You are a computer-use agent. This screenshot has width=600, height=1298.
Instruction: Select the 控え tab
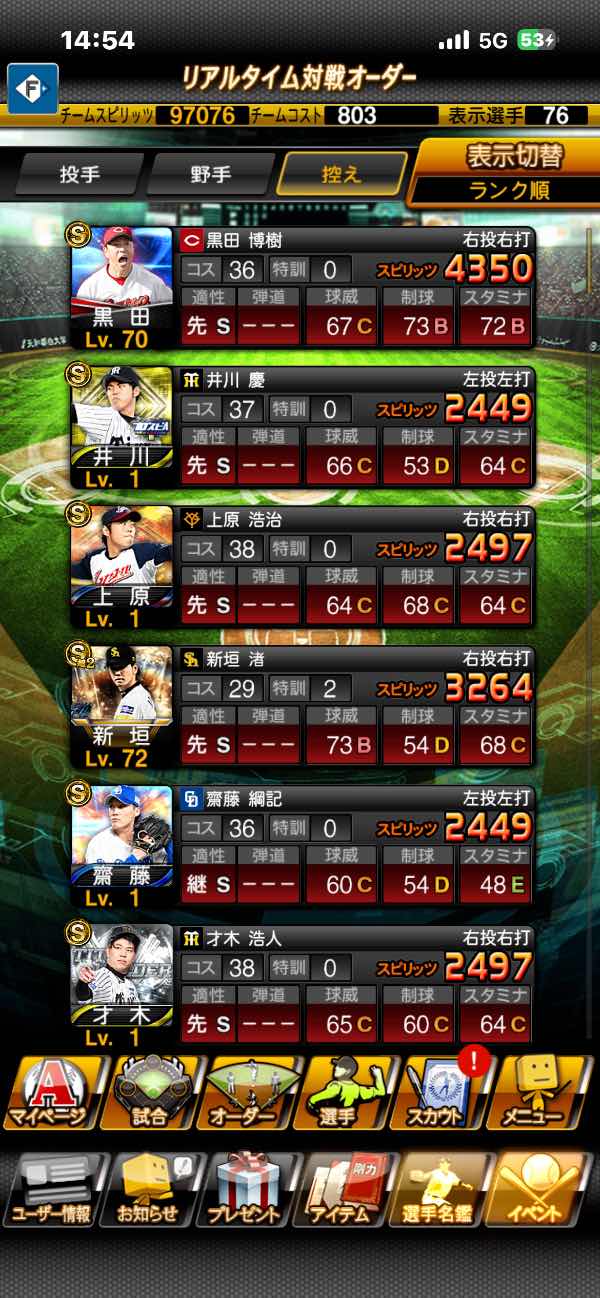click(x=341, y=174)
